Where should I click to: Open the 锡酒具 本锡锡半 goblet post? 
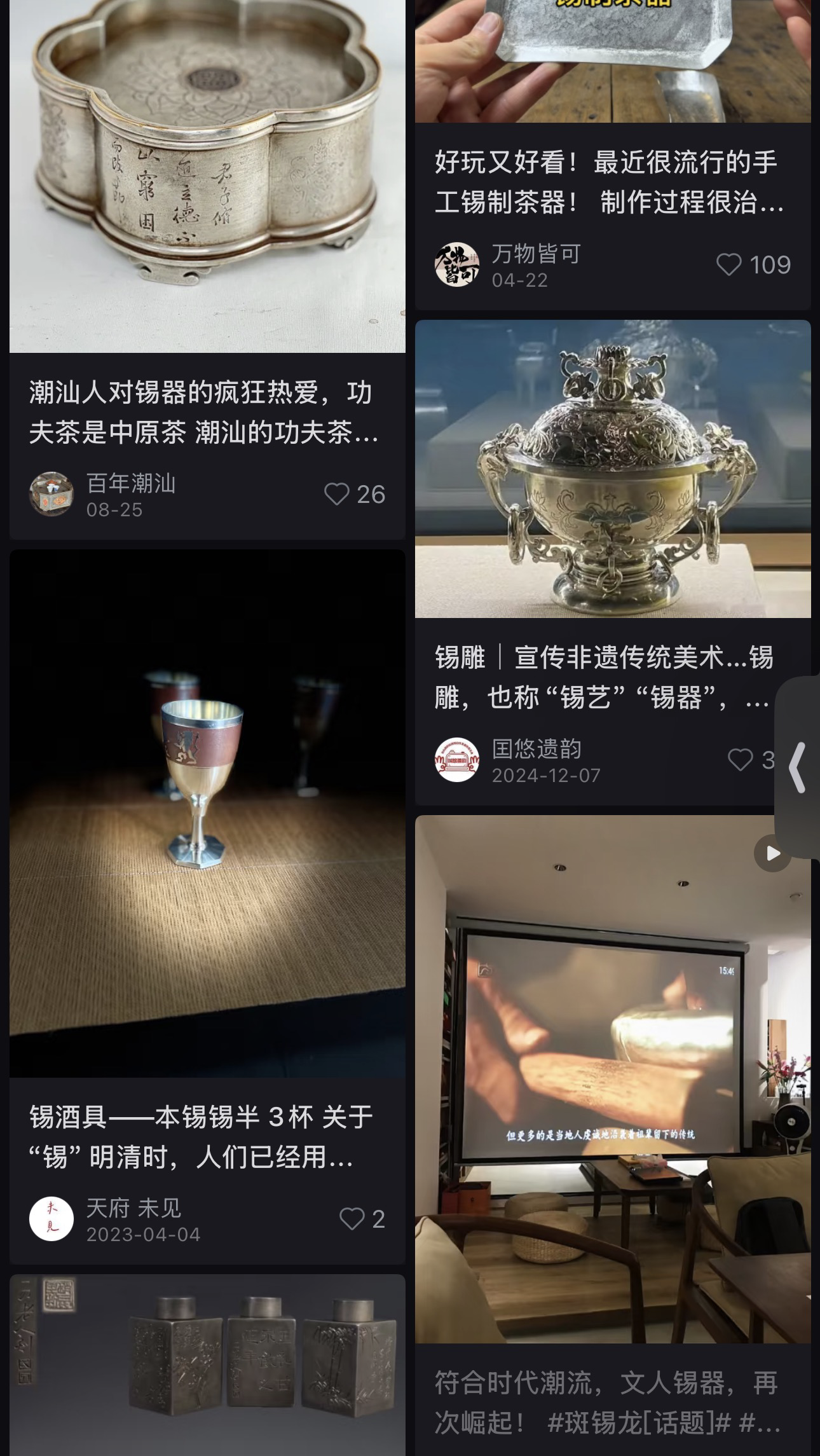click(x=207, y=814)
